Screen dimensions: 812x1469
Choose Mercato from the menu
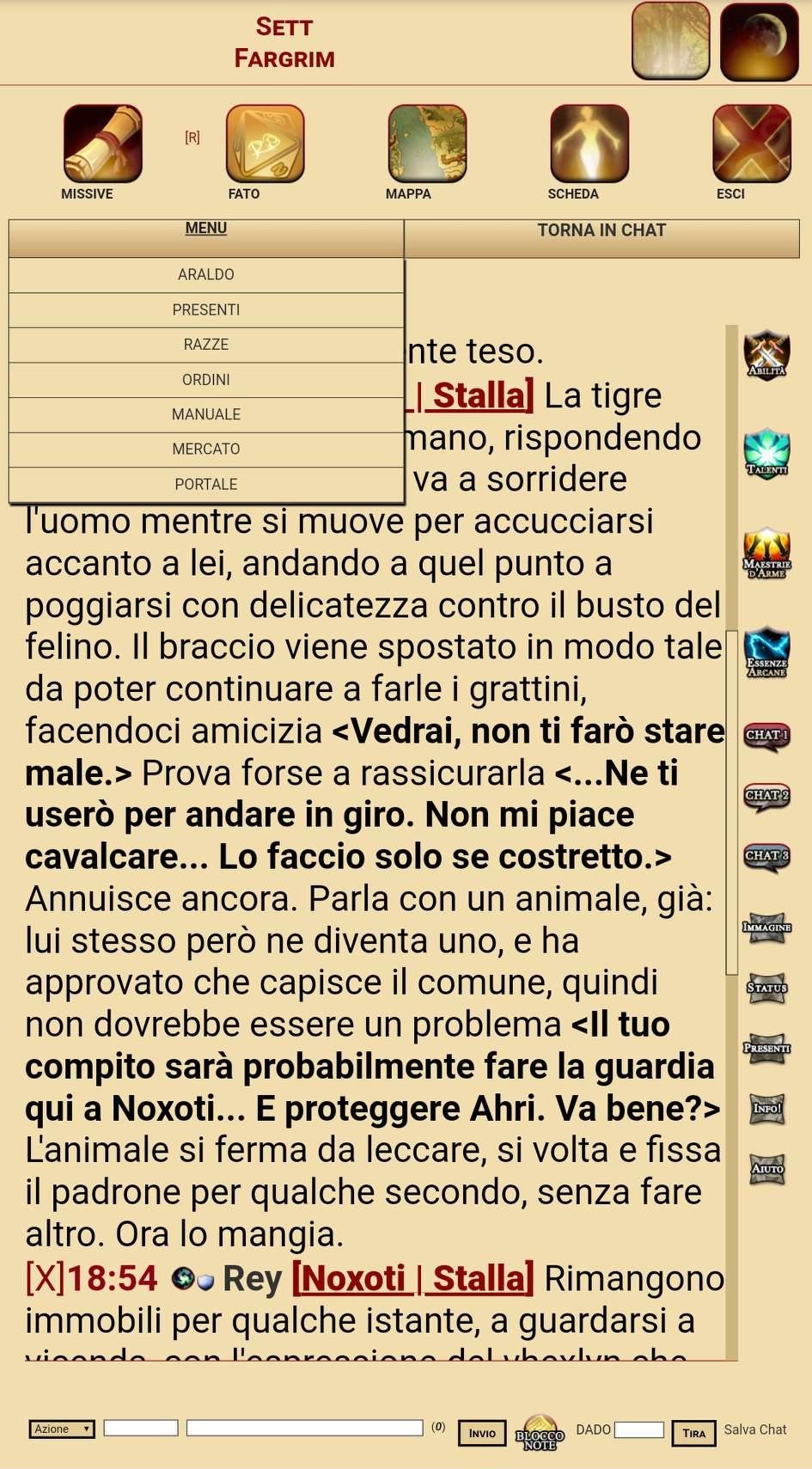click(206, 449)
